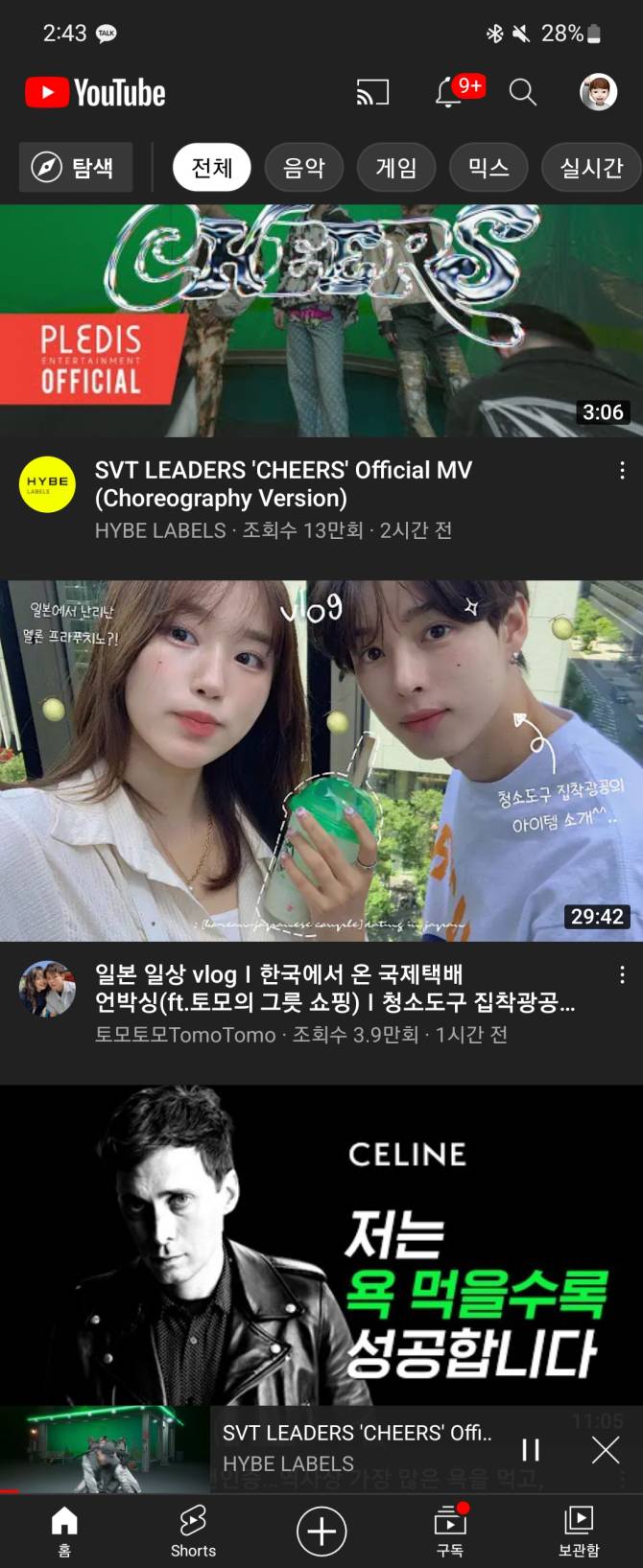Switch to the Shorts tab

[193, 1531]
